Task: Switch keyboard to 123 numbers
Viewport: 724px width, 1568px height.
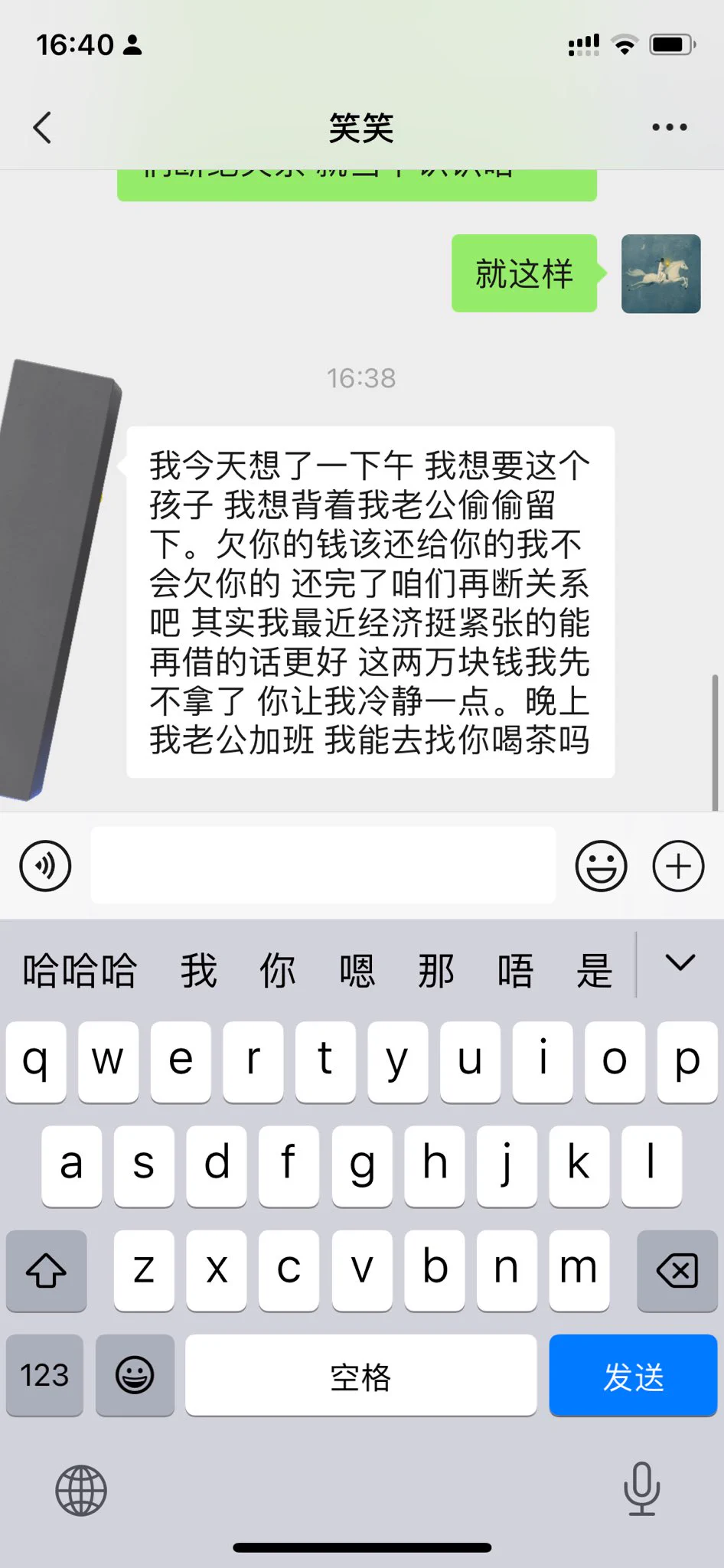Action: (44, 1376)
